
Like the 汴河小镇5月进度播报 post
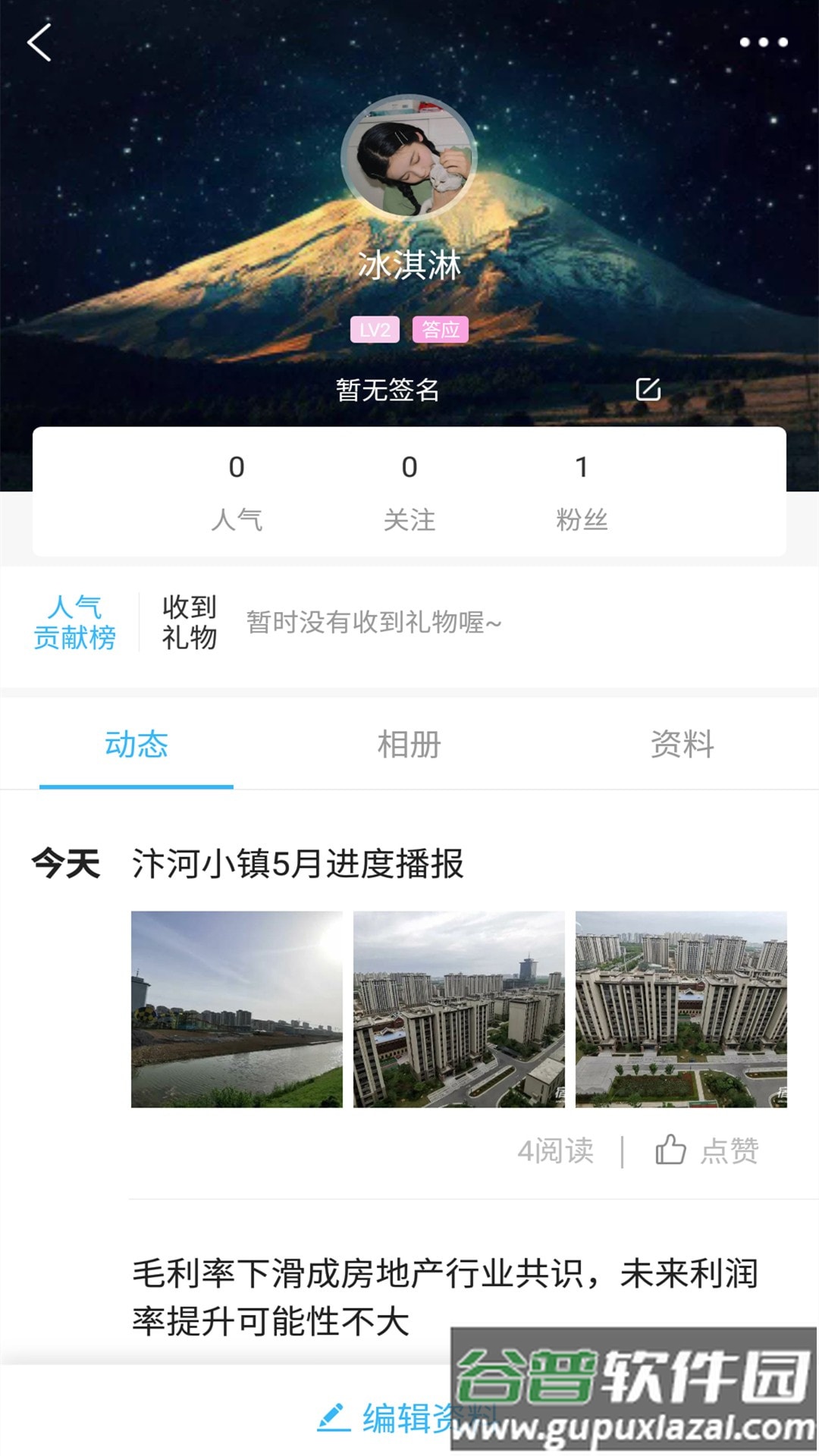707,1150
